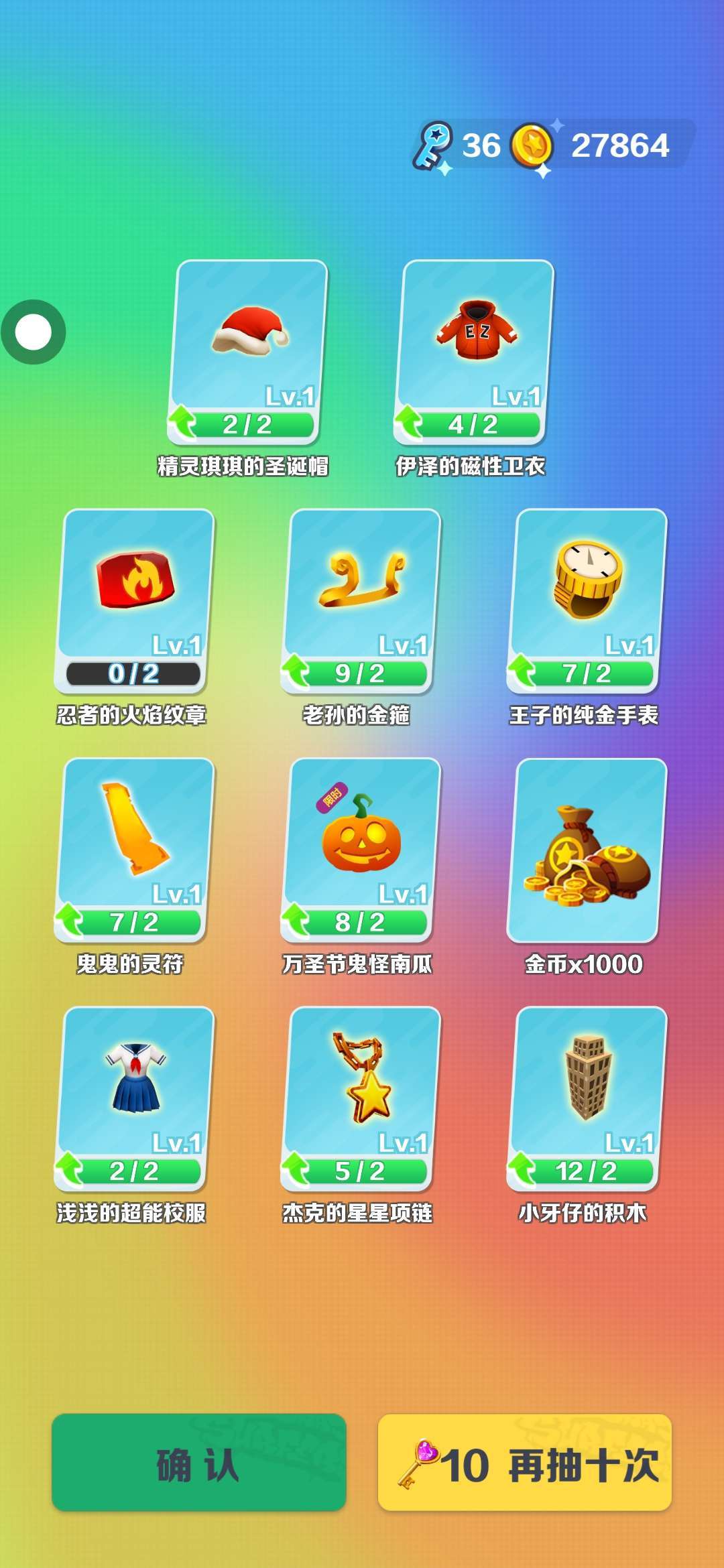
Task: Open the 忍者的火焰纹章 card
Action: [135, 601]
